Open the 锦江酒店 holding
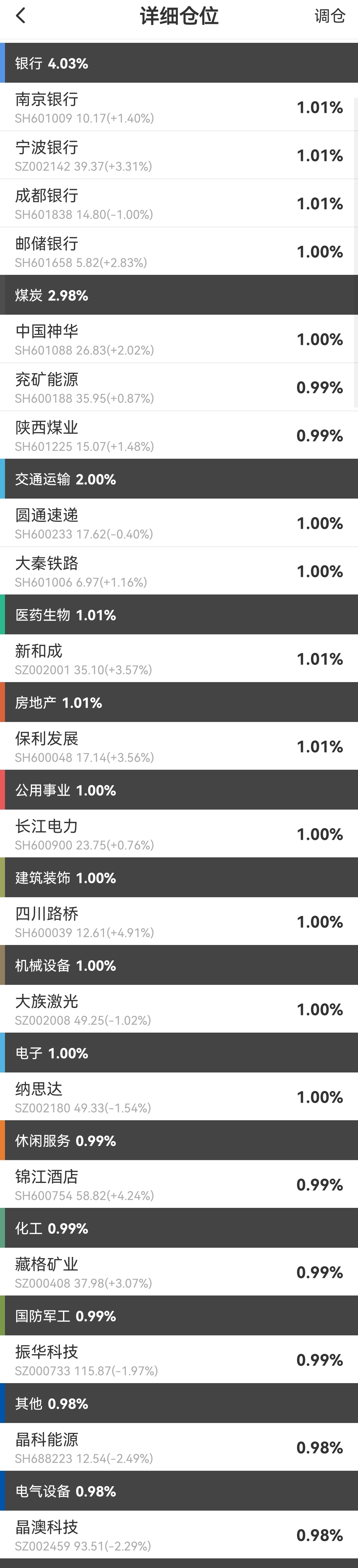Screen dimensions: 358x1568 click(179, 1185)
